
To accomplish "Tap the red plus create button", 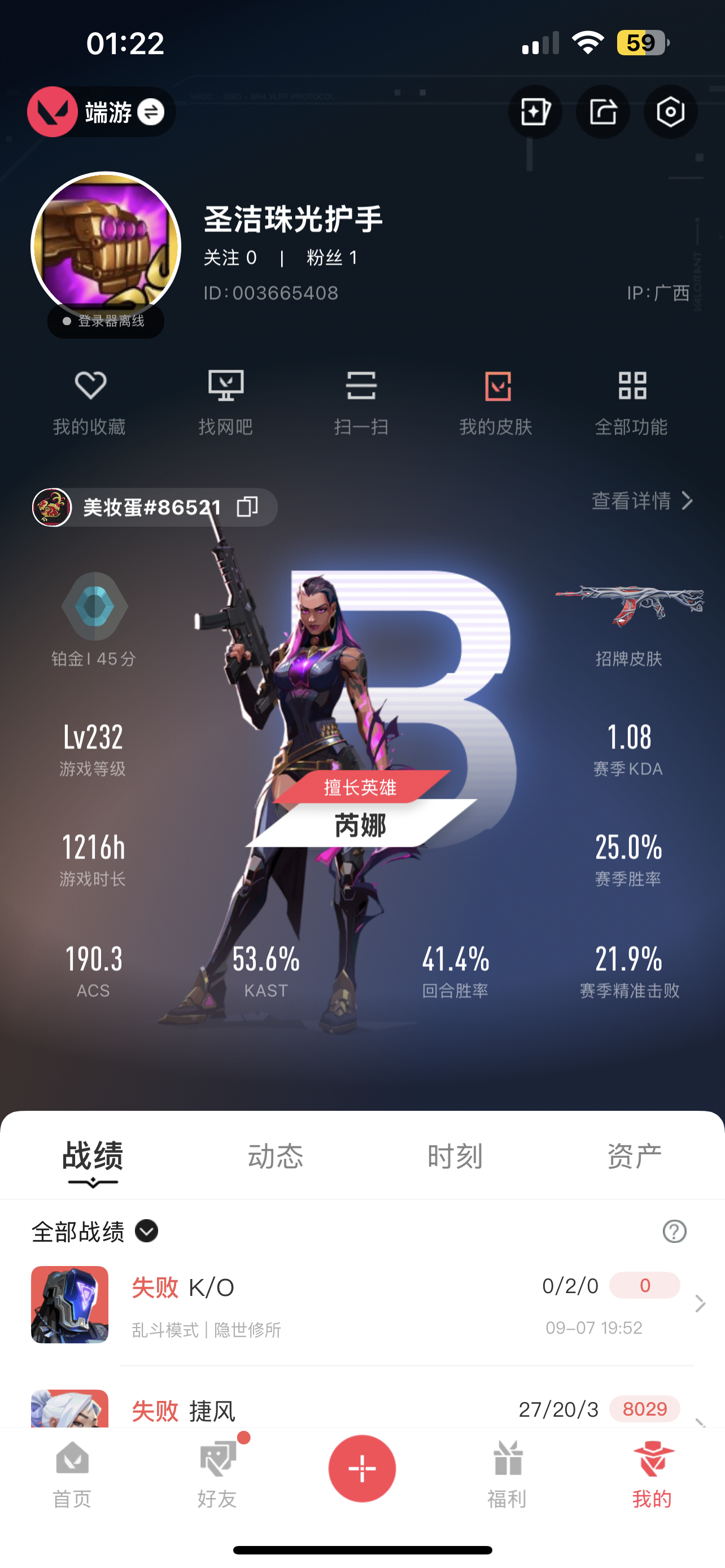I will pos(362,1468).
